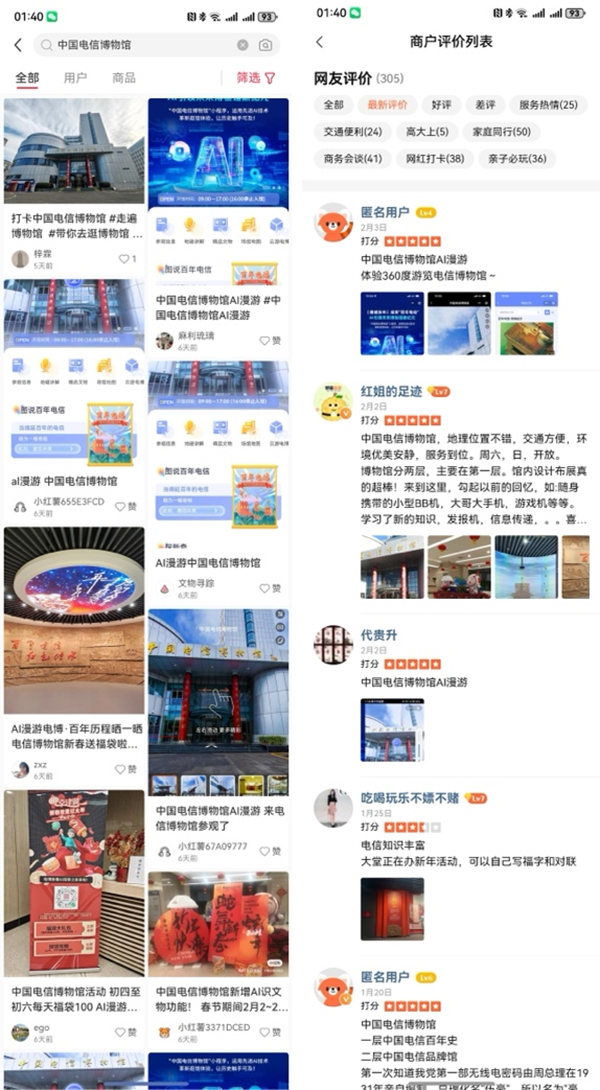This screenshot has width=600, height=1090.
Task: Like the post by zxz
Action: click(x=126, y=769)
